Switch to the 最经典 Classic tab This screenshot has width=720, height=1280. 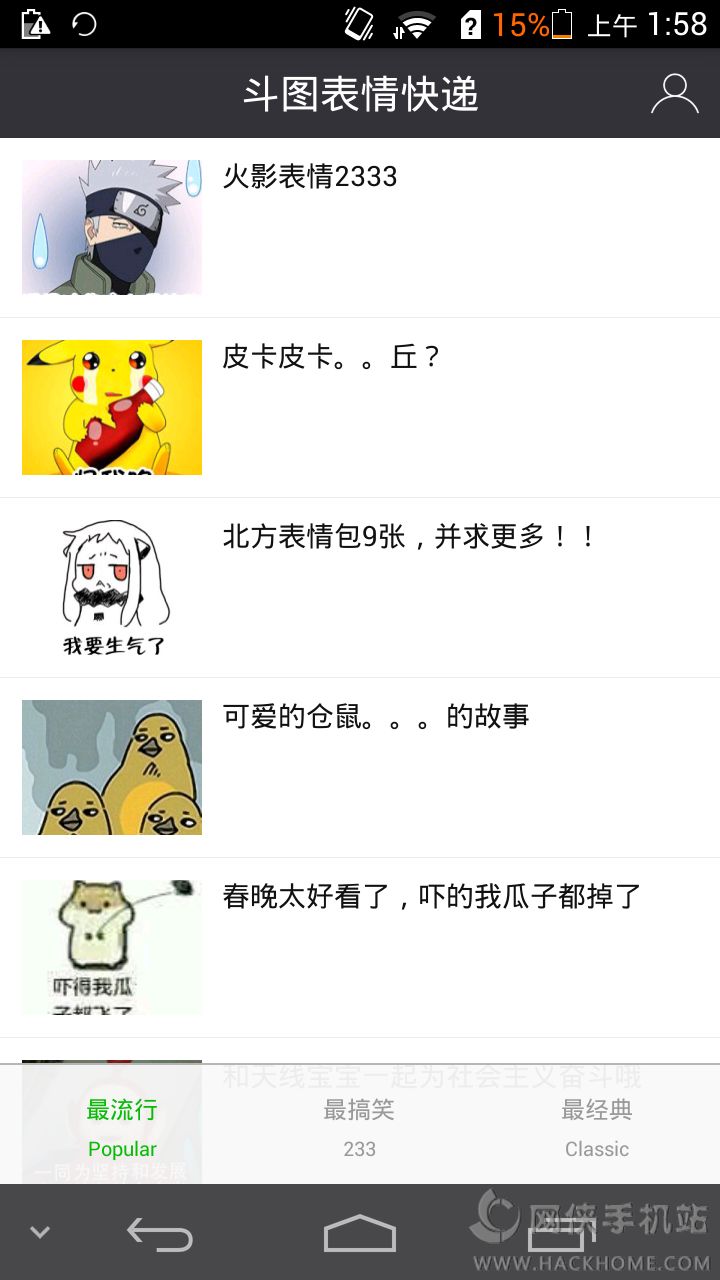(597, 1127)
